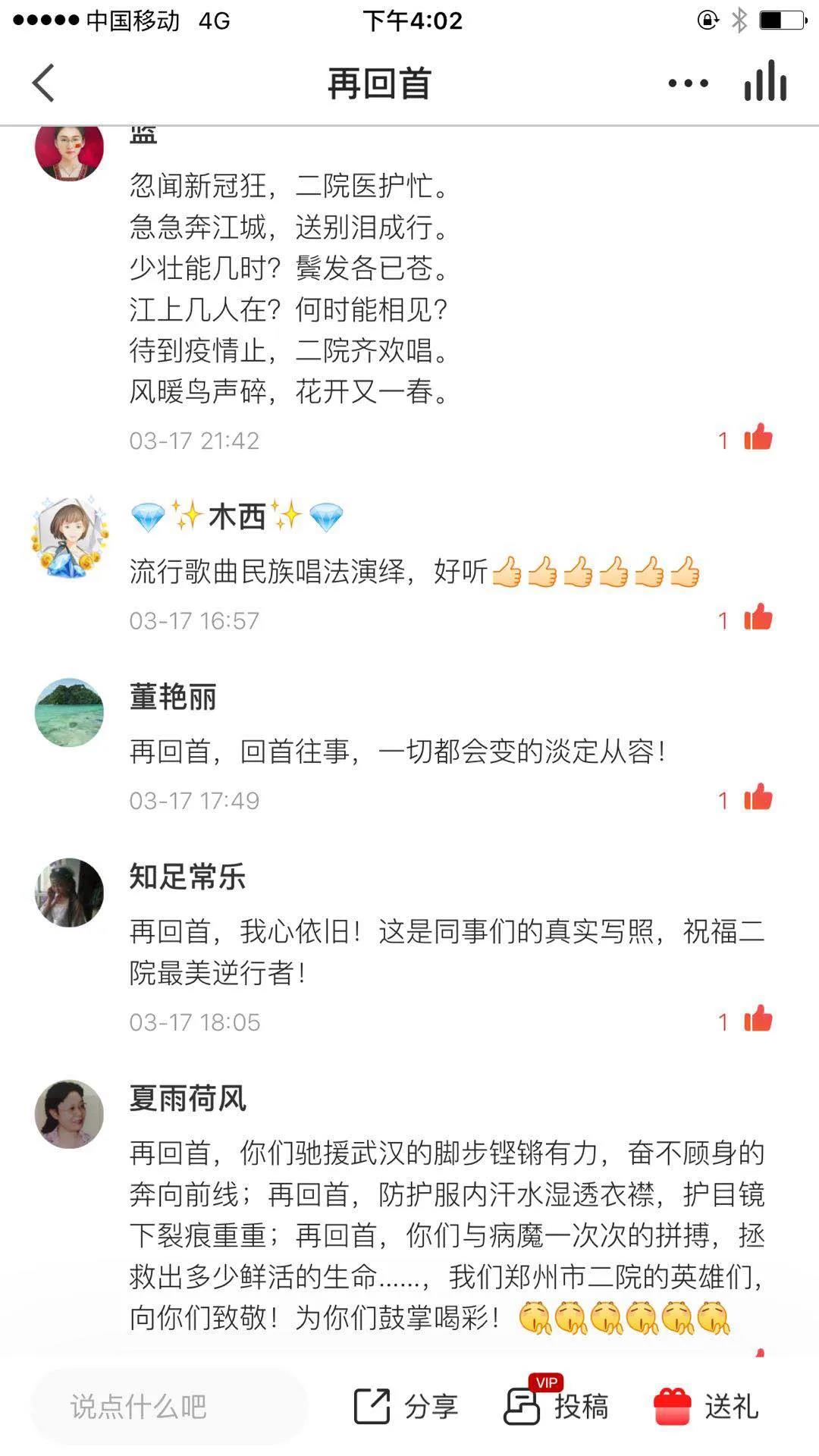Screen dimensions: 819x1456
Task: Open the three-dot overflow menu
Action: tap(688, 83)
